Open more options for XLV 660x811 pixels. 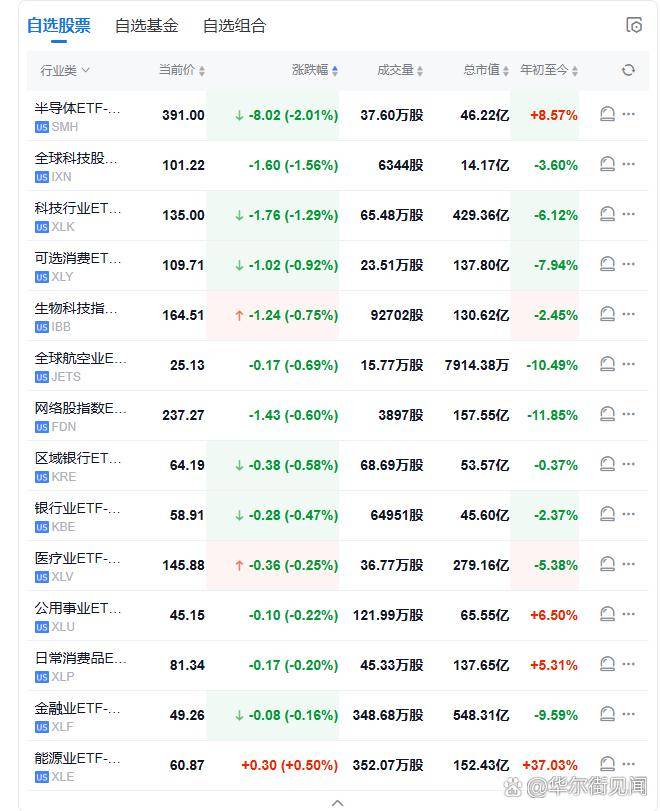[x=629, y=564]
